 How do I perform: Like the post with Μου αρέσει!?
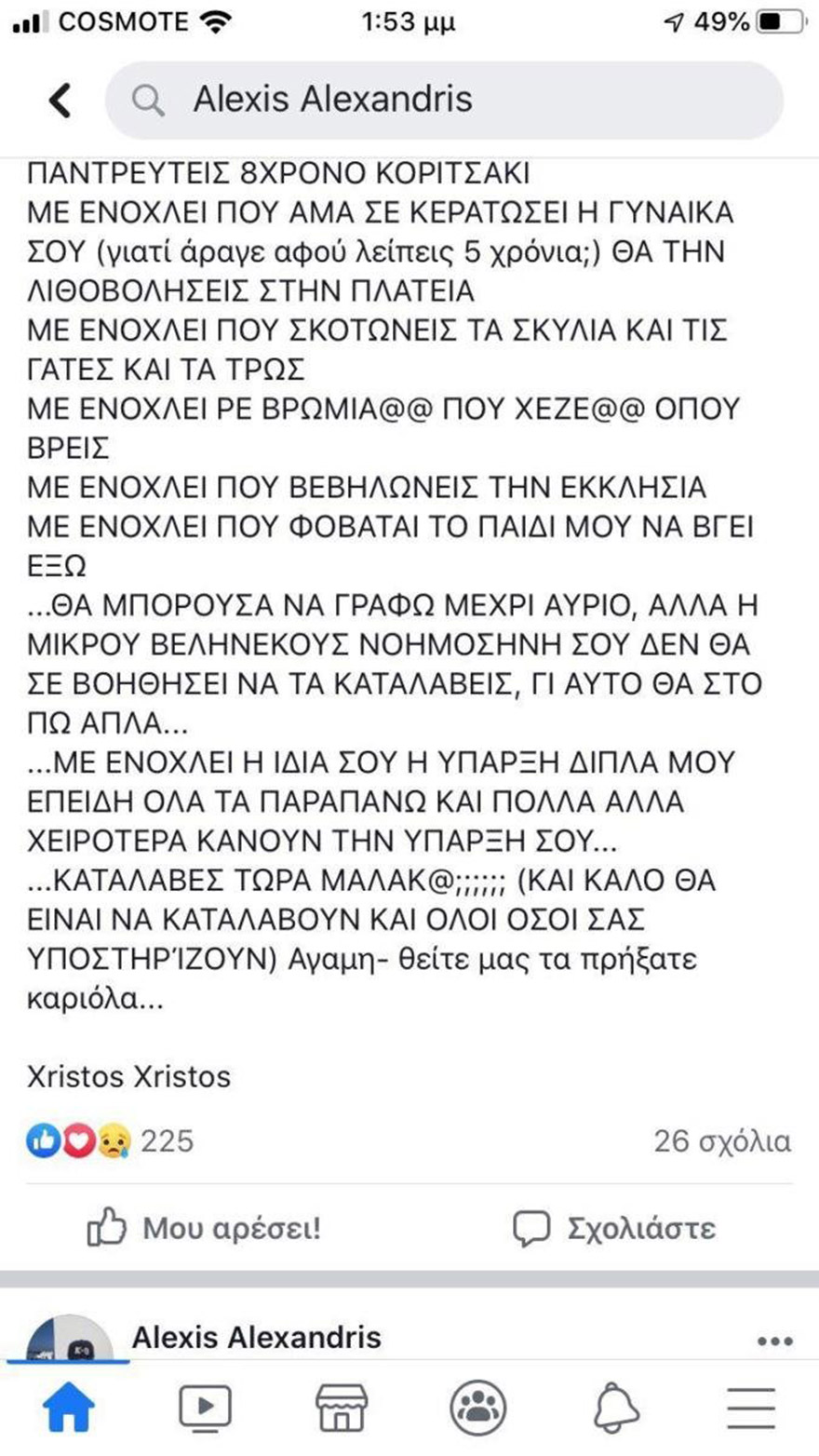203,1228
